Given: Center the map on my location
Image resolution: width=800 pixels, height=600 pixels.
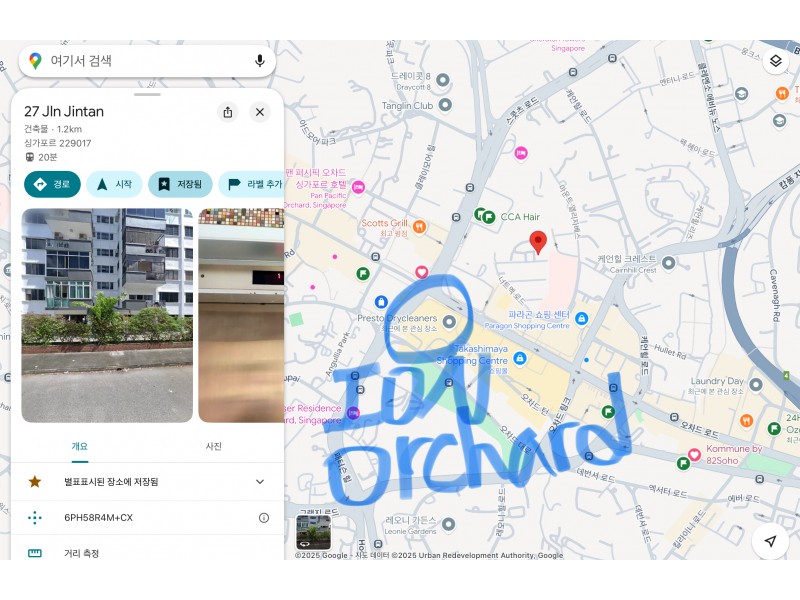Looking at the screenshot, I should coord(770,541).
